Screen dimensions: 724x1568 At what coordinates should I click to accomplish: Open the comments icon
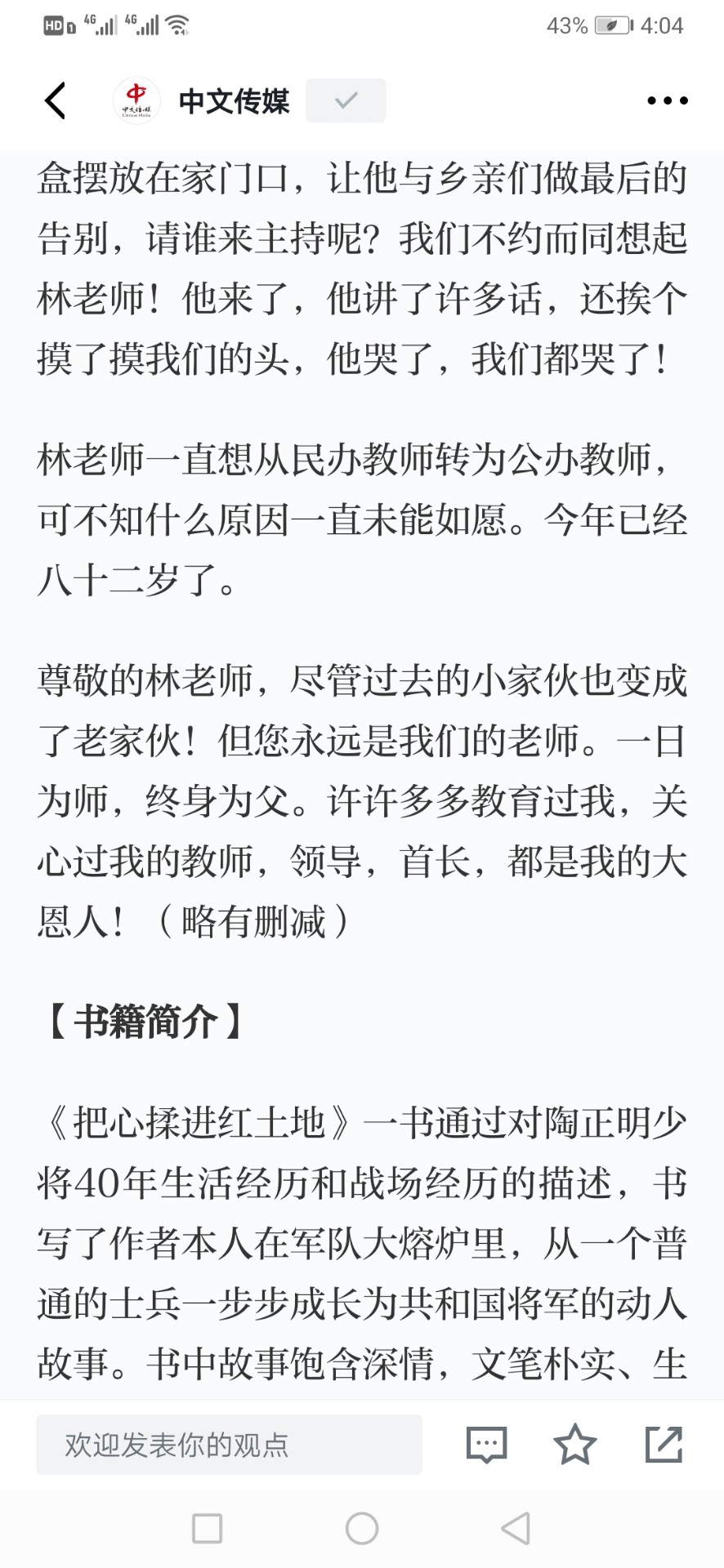point(486,1445)
